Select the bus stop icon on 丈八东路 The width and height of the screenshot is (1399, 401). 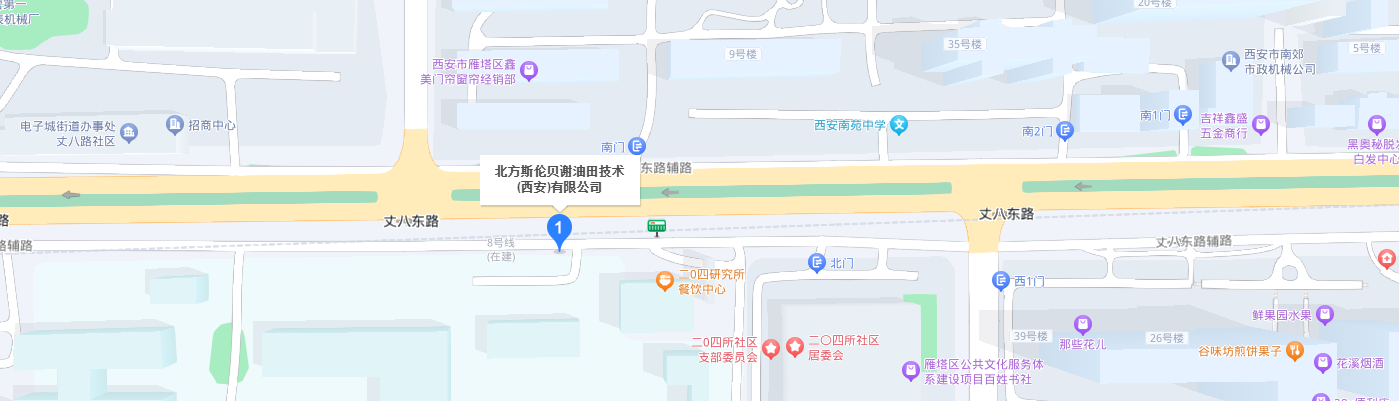click(x=656, y=226)
